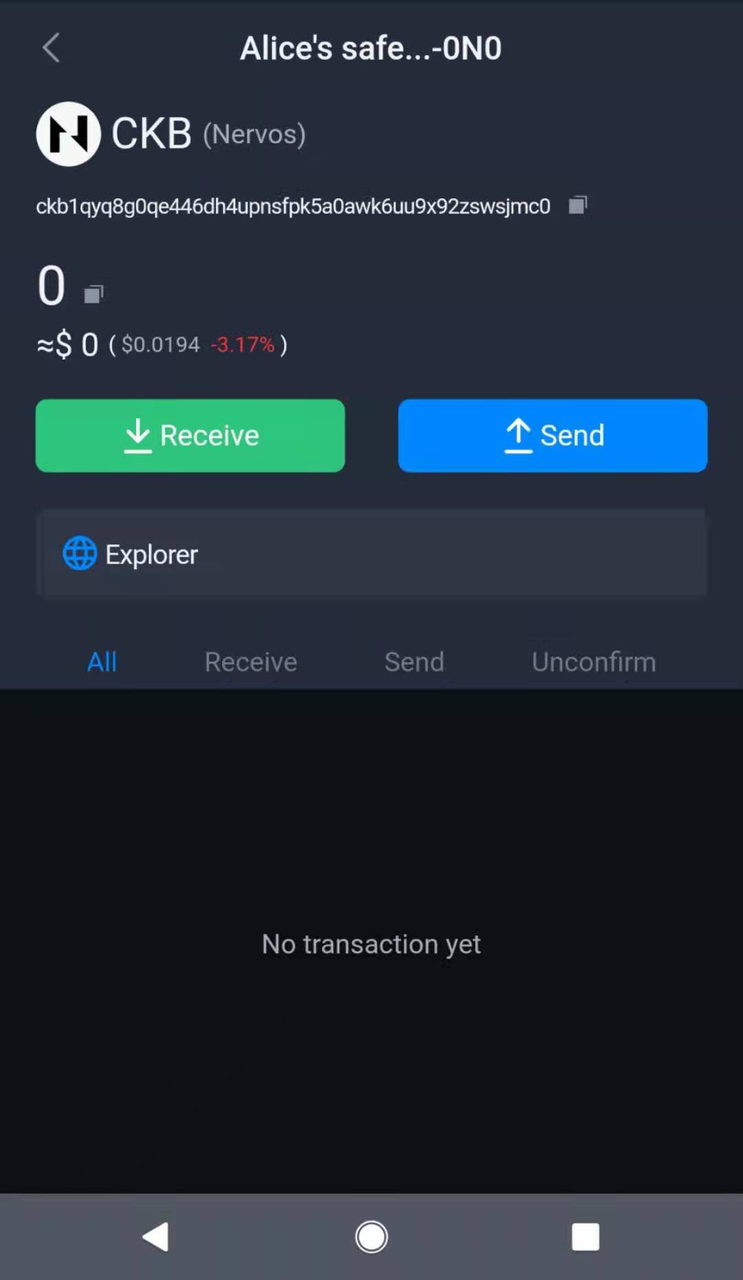Copy the CKB wallet address

click(578, 206)
